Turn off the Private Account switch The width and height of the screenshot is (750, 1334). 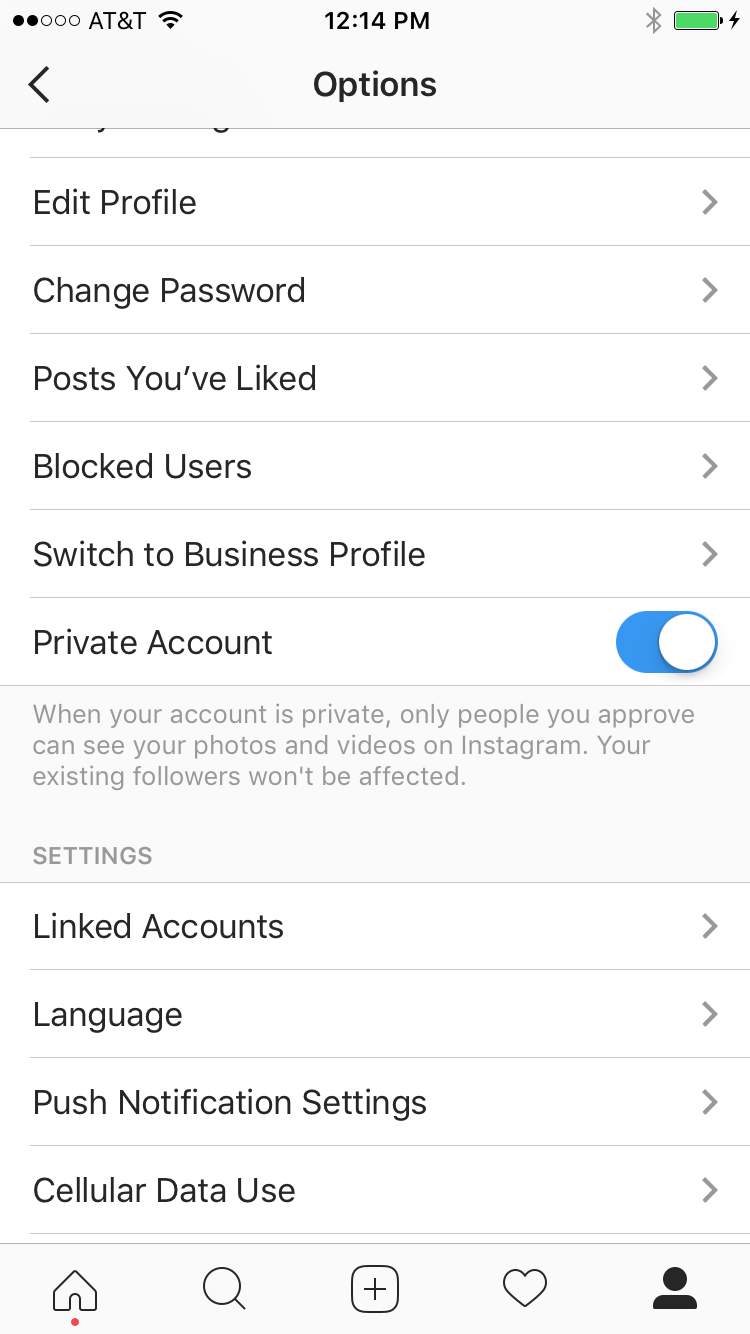(x=667, y=642)
